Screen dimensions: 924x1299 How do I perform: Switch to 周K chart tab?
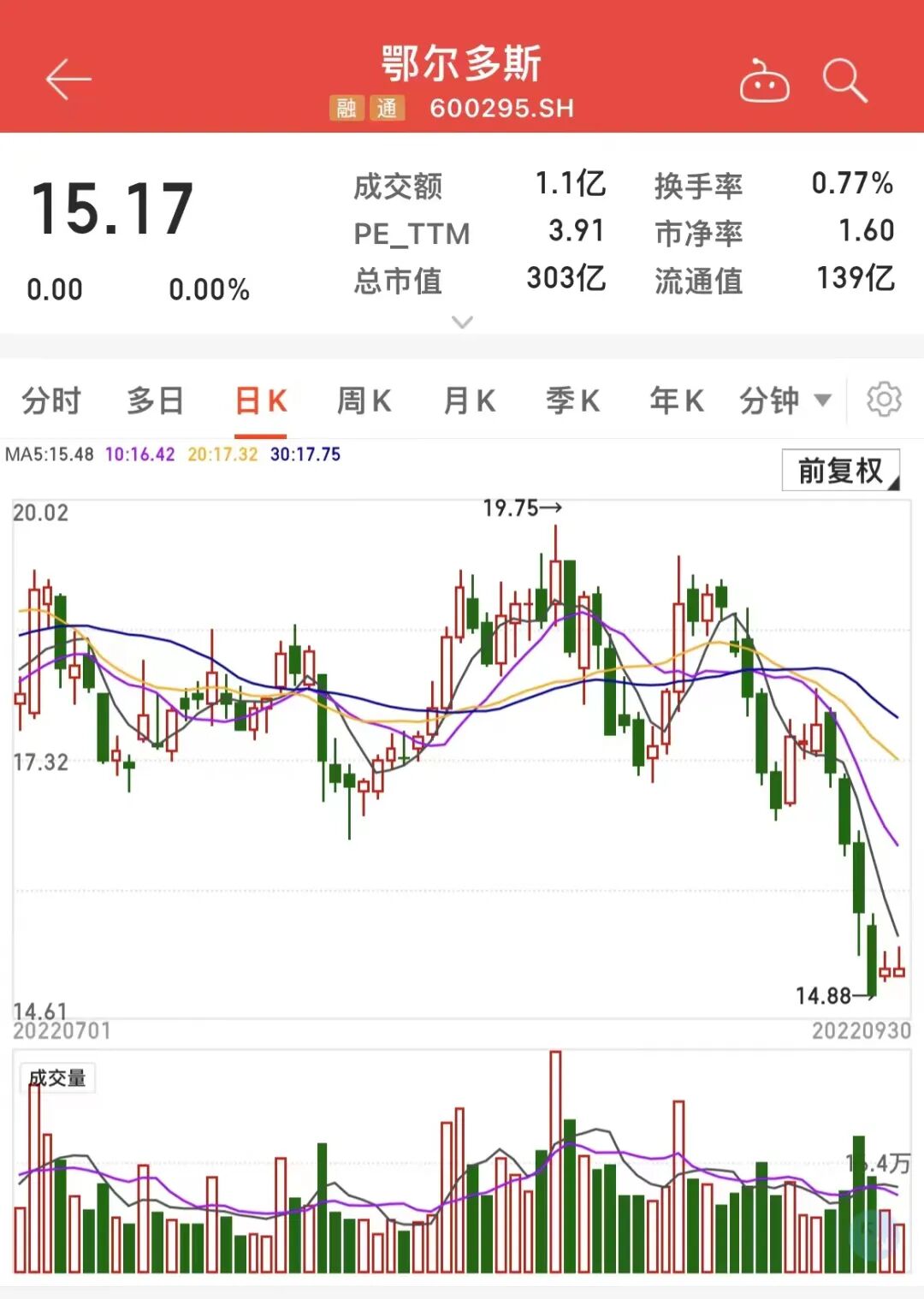[x=364, y=400]
